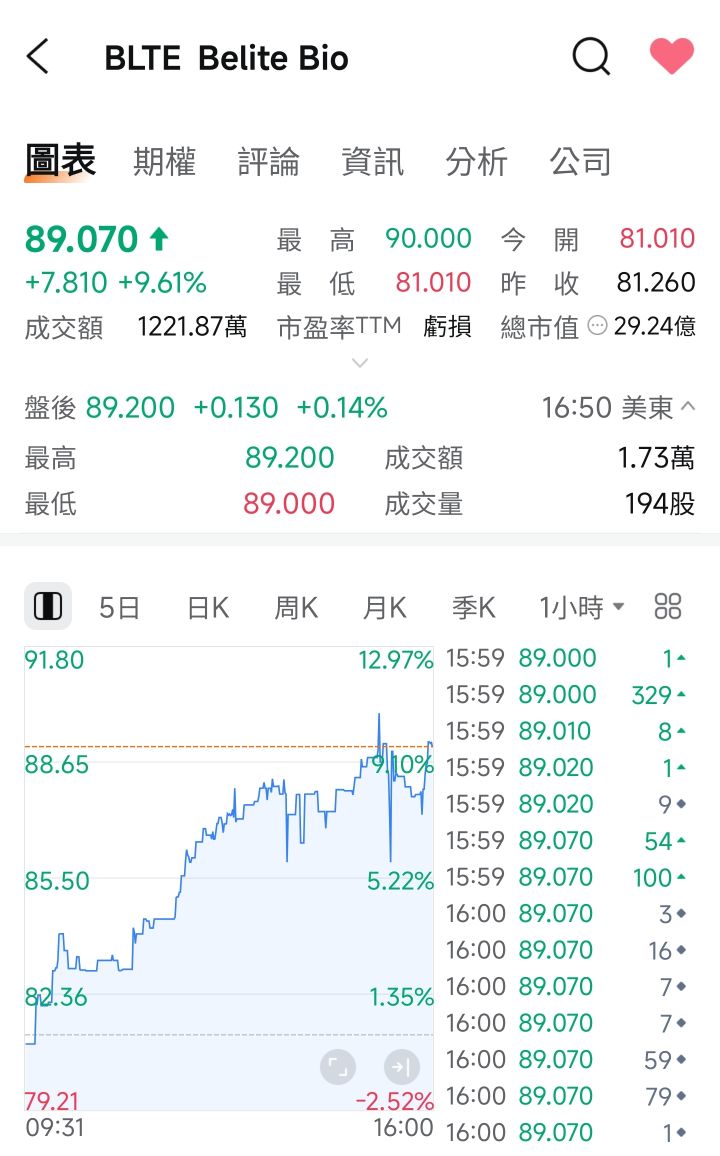Open the stock search magnifier

click(590, 57)
